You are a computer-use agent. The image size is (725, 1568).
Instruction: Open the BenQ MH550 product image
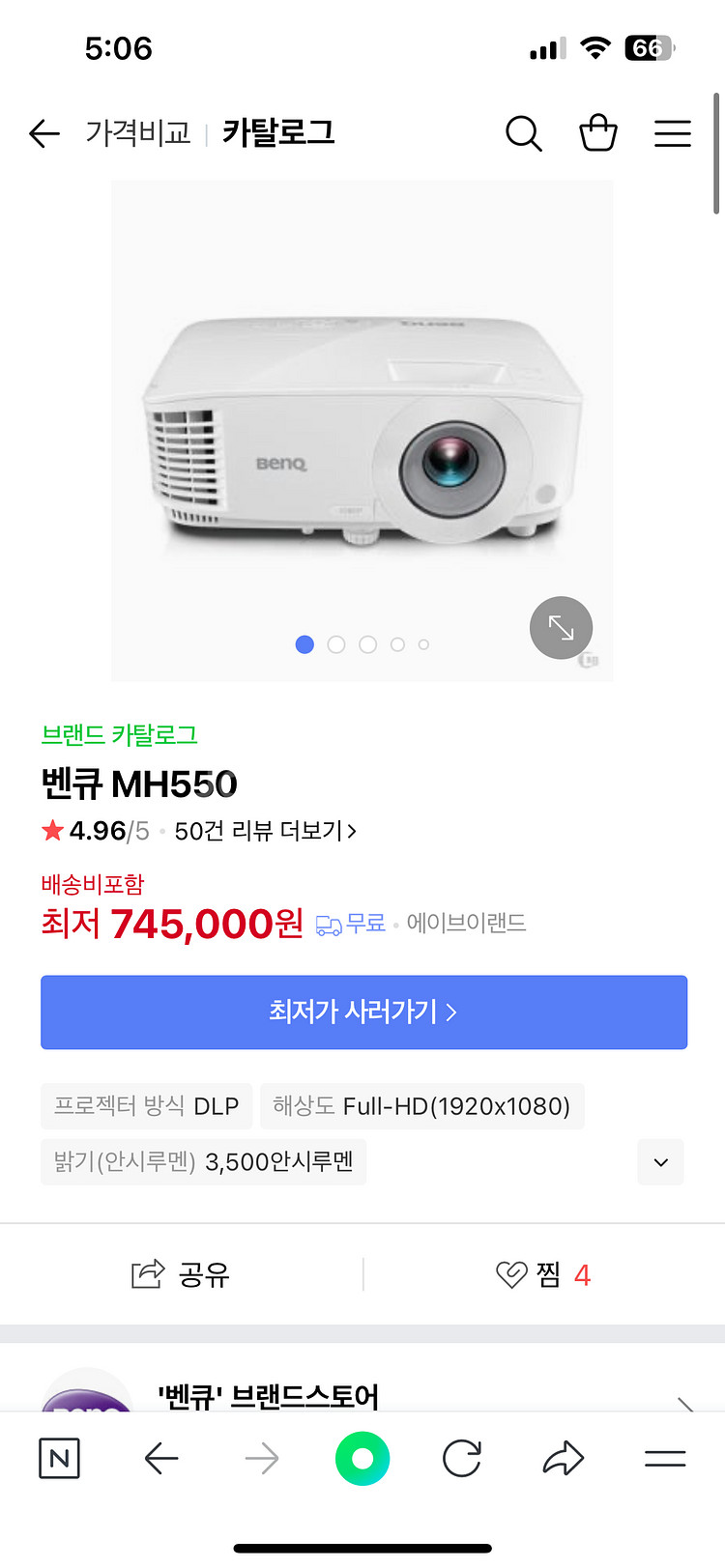362,430
